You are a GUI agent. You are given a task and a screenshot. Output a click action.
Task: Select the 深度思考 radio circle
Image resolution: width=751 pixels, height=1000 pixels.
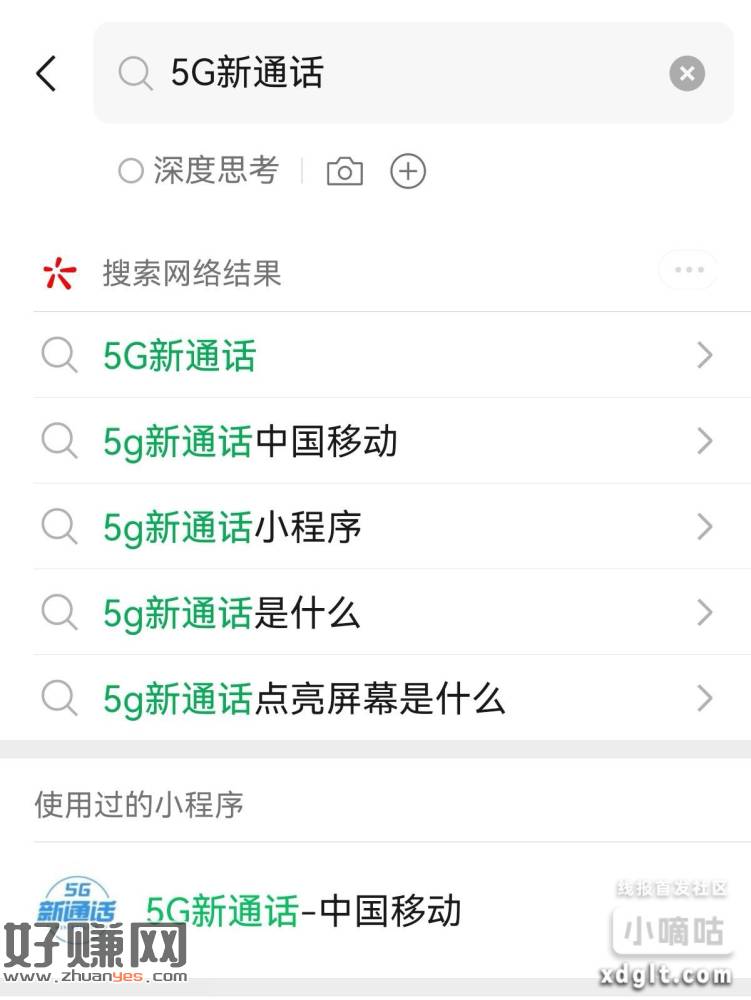coord(130,170)
